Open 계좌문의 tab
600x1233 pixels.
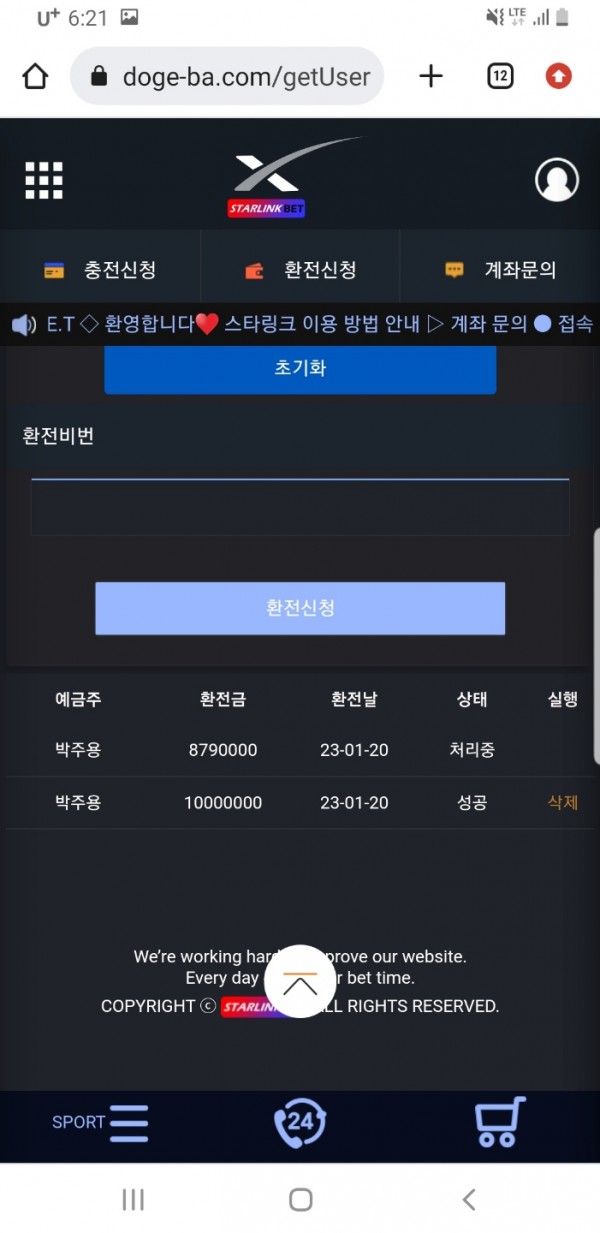point(500,270)
